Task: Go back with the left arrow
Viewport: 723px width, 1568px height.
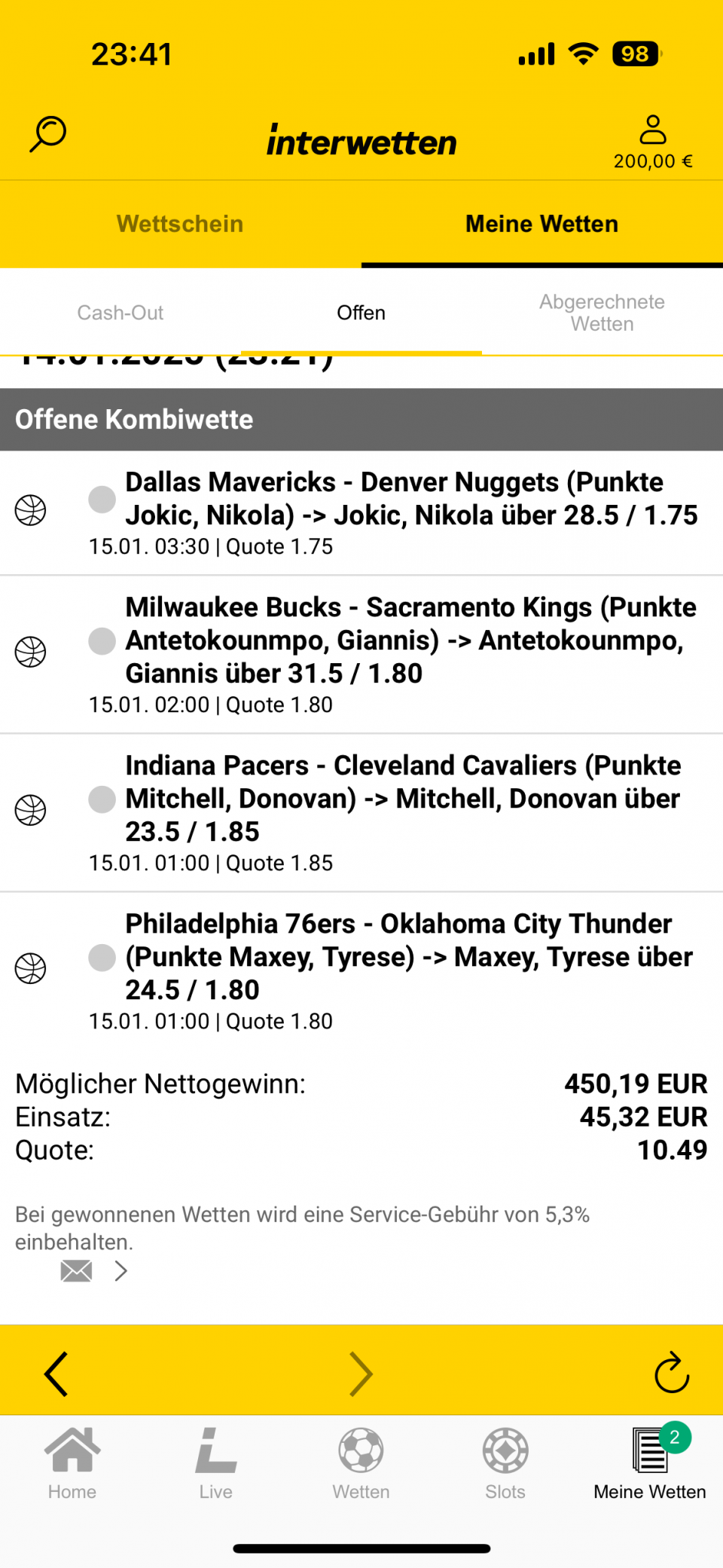Action: click(x=56, y=1374)
